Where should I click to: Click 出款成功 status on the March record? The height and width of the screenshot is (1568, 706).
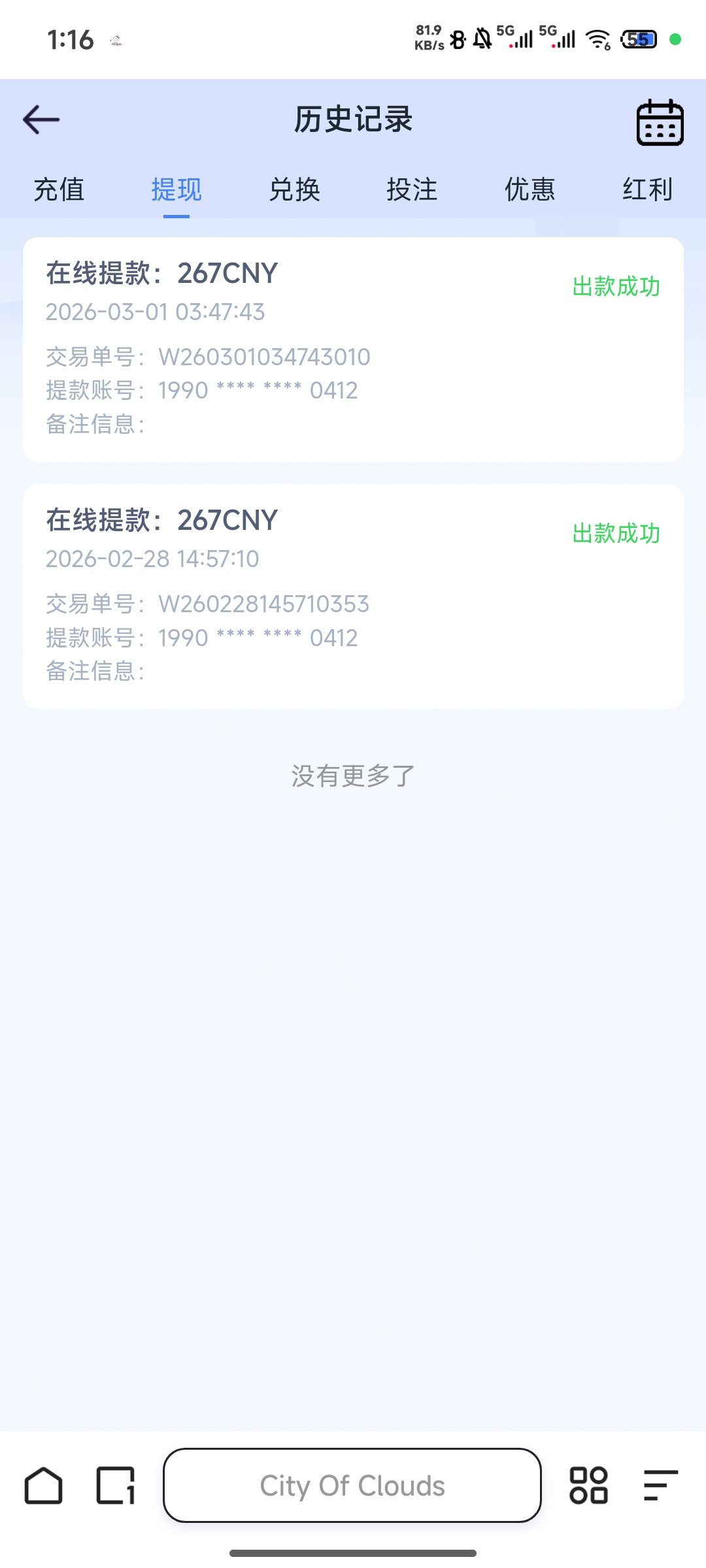tap(615, 286)
